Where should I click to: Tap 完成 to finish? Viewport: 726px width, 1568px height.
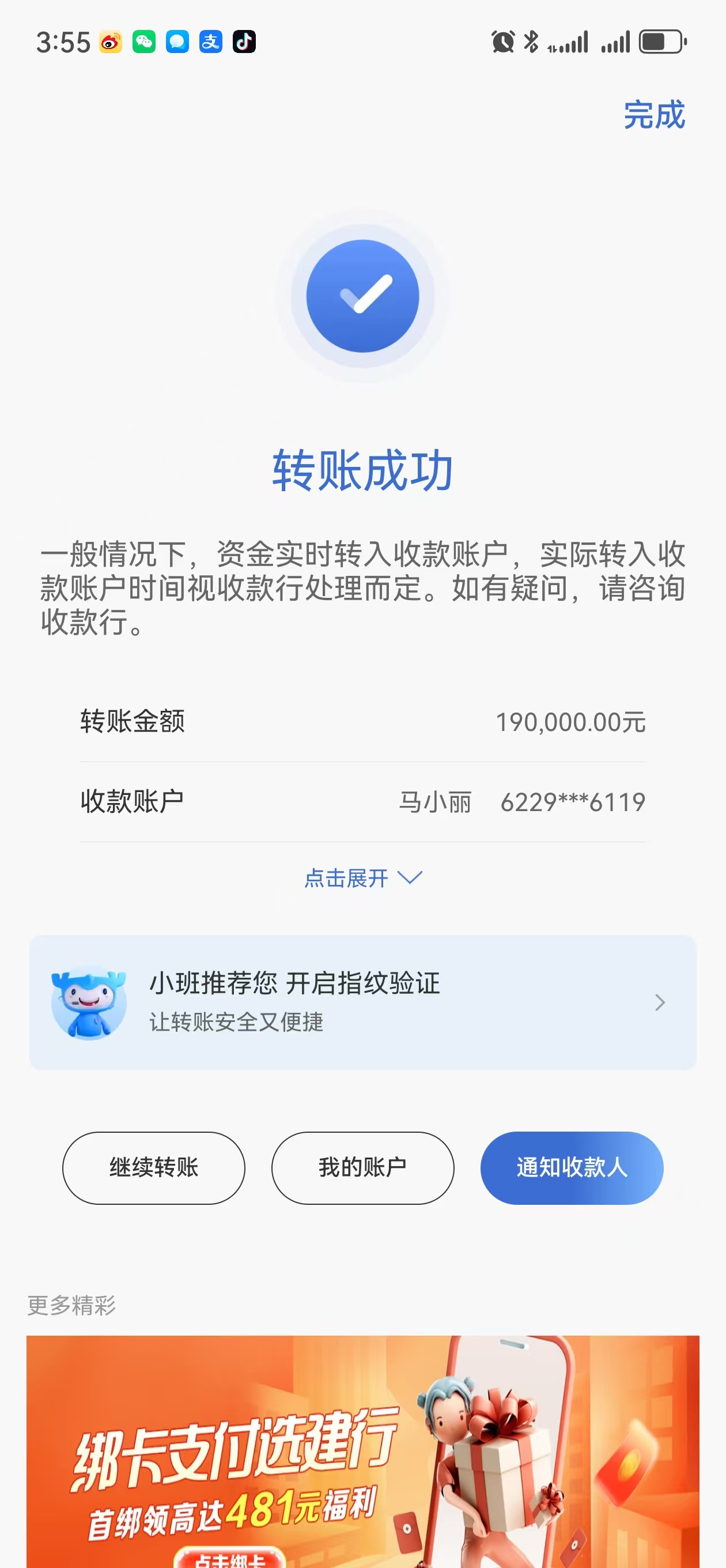coord(653,115)
